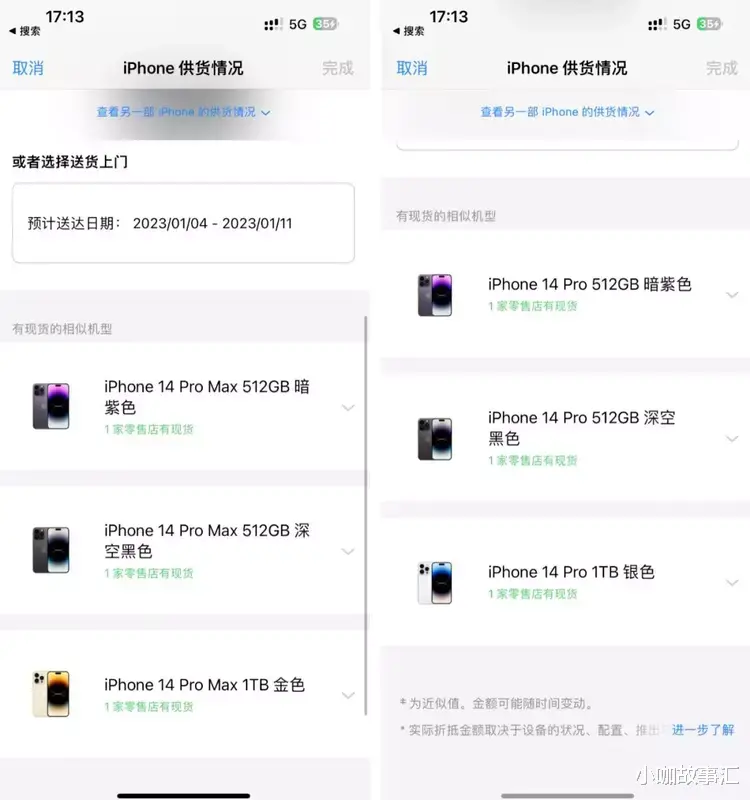Expand 查看另一部 iPhone 的供货情况 dropdown
750x800 pixels.
pyautogui.click(x=183, y=111)
